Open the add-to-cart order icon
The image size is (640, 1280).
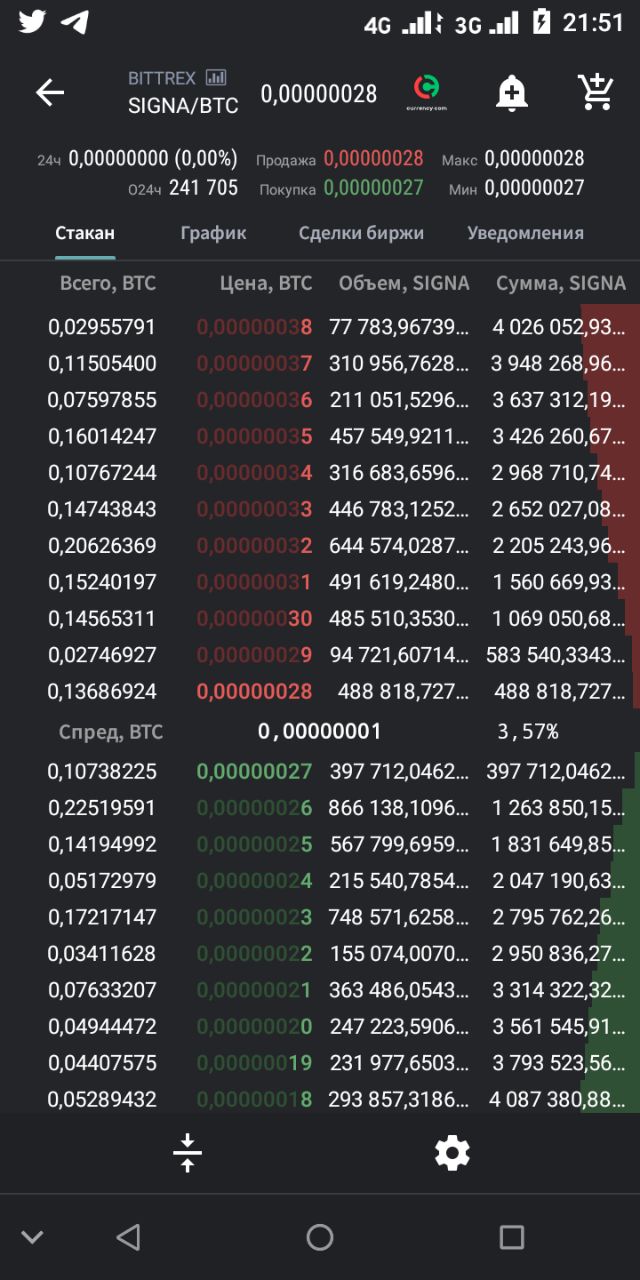click(596, 92)
